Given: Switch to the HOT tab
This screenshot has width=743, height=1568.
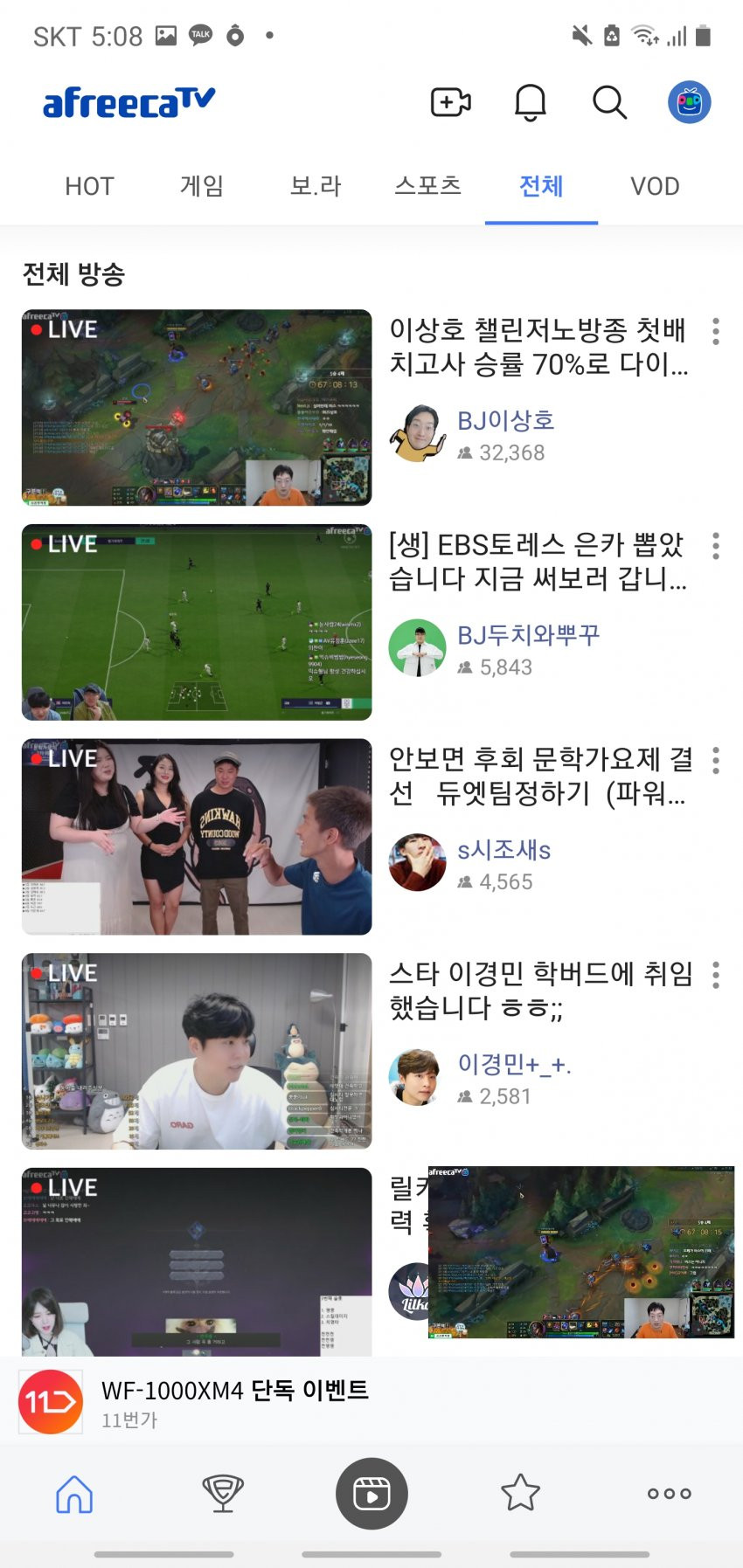Looking at the screenshot, I should click(89, 186).
